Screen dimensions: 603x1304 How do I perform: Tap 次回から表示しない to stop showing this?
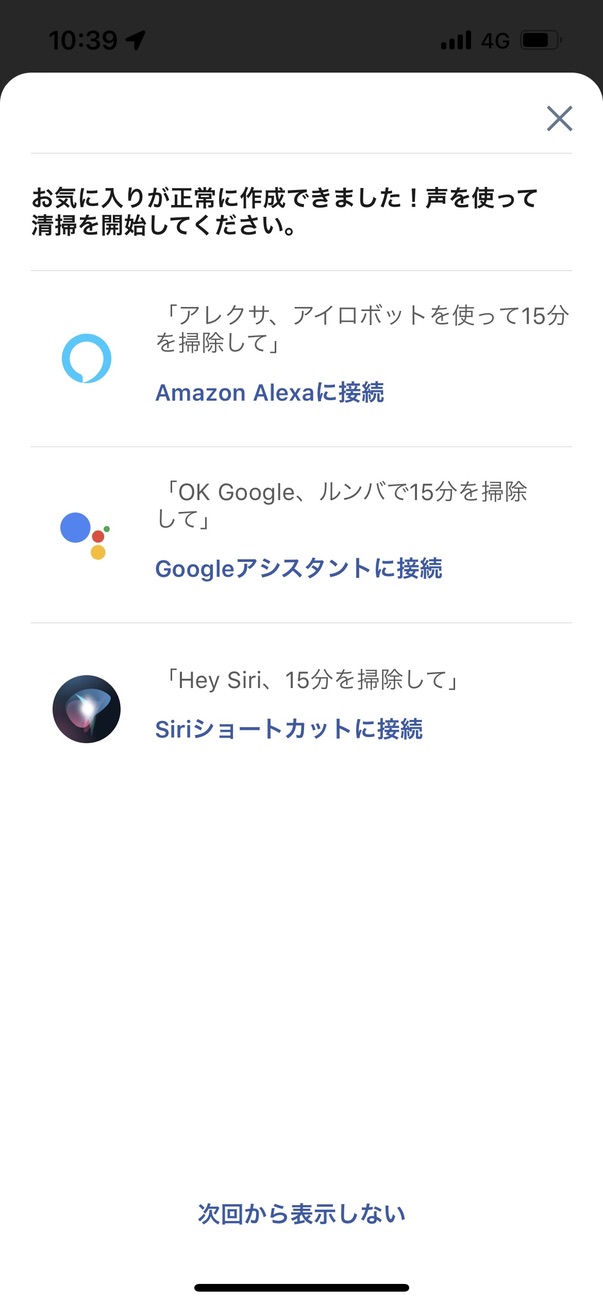click(302, 1214)
